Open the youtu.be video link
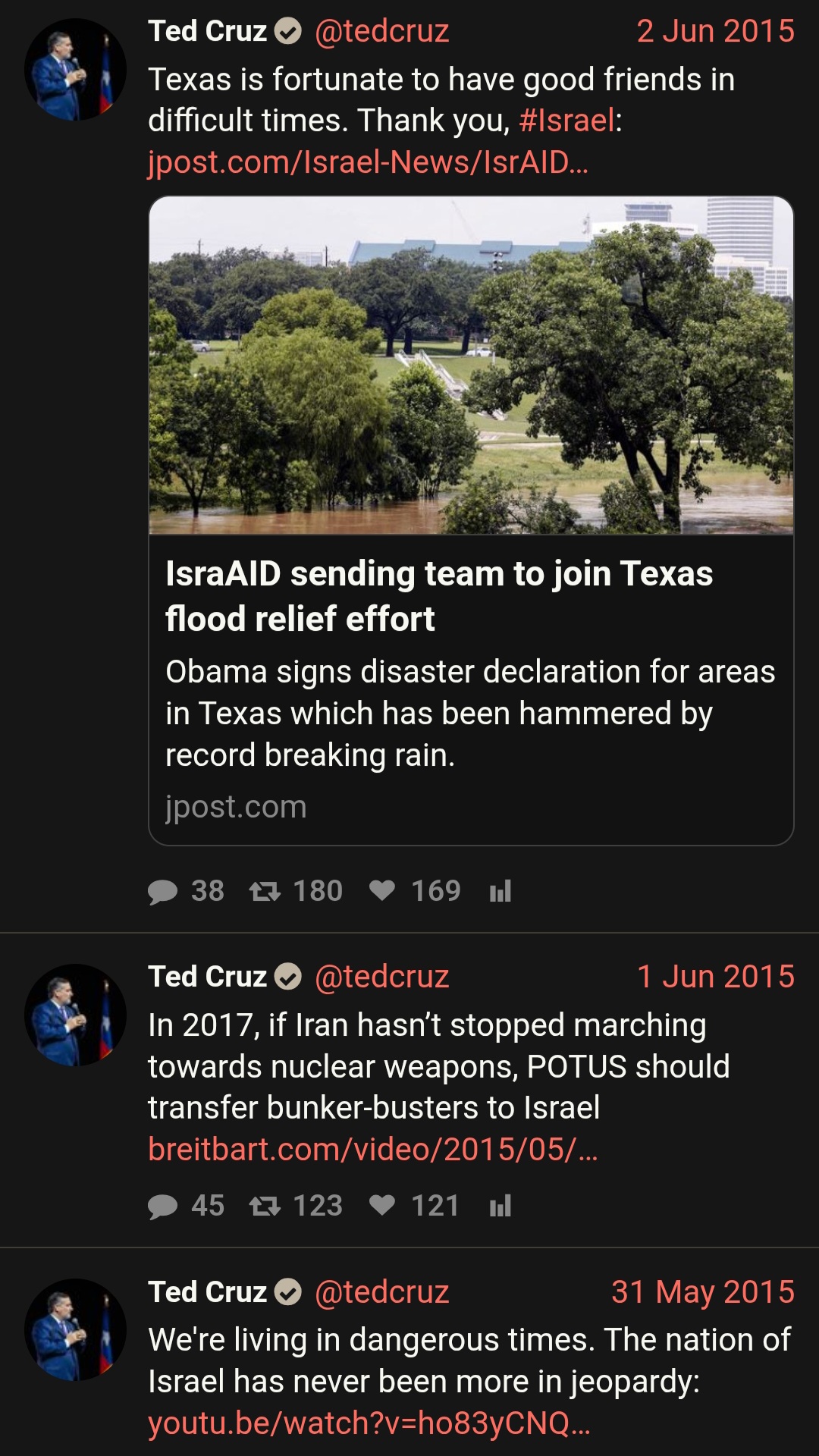Viewport: 819px width, 1456px height. click(369, 1423)
